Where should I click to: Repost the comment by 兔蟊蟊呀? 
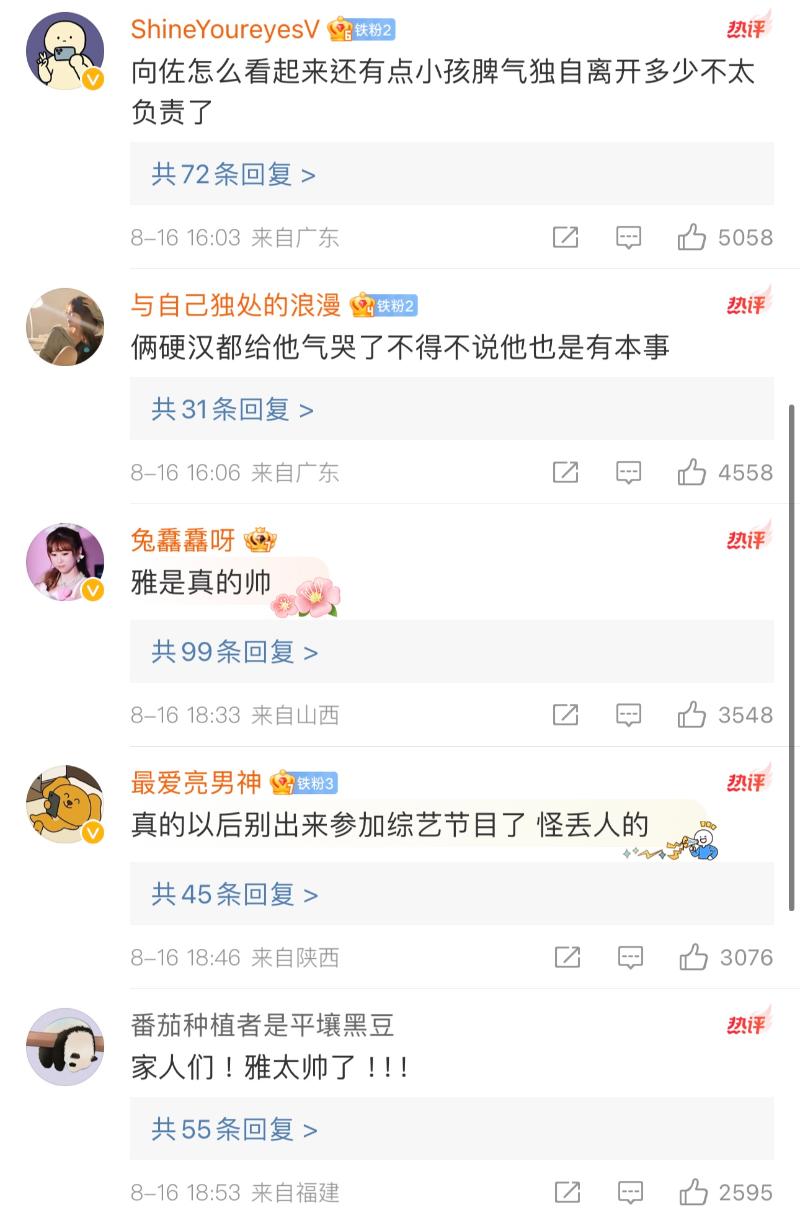click(566, 715)
